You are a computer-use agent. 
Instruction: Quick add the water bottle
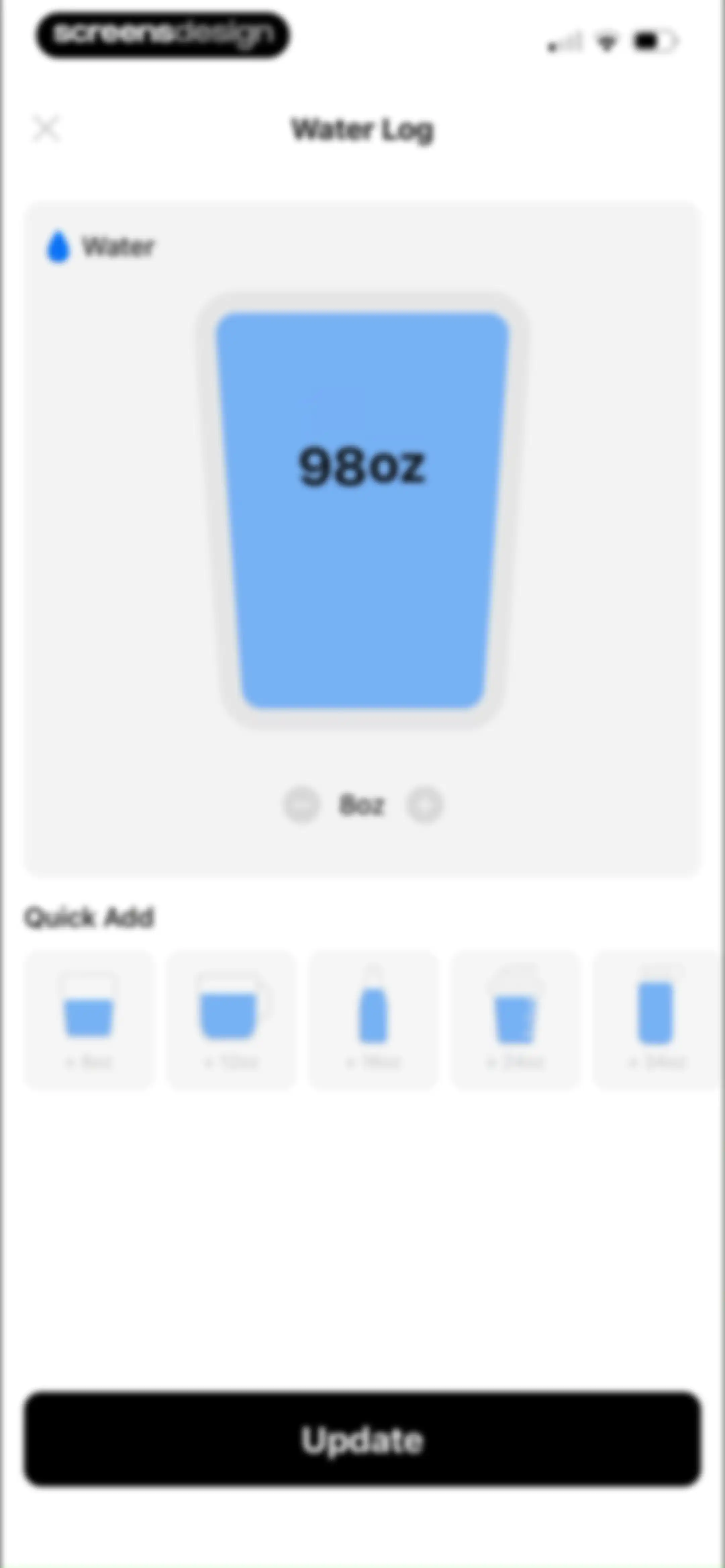[373, 1020]
